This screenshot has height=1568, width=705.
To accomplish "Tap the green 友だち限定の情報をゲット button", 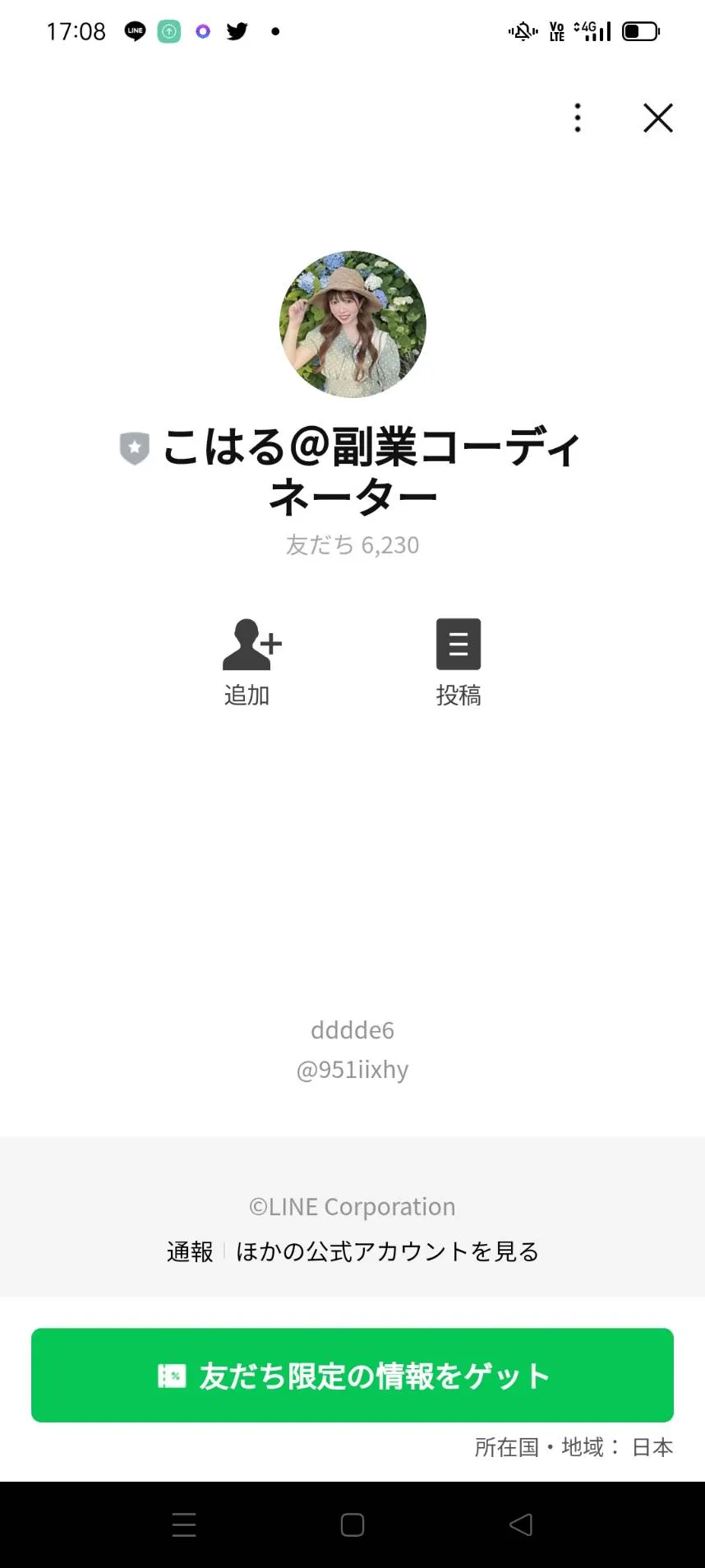I will coord(352,1376).
